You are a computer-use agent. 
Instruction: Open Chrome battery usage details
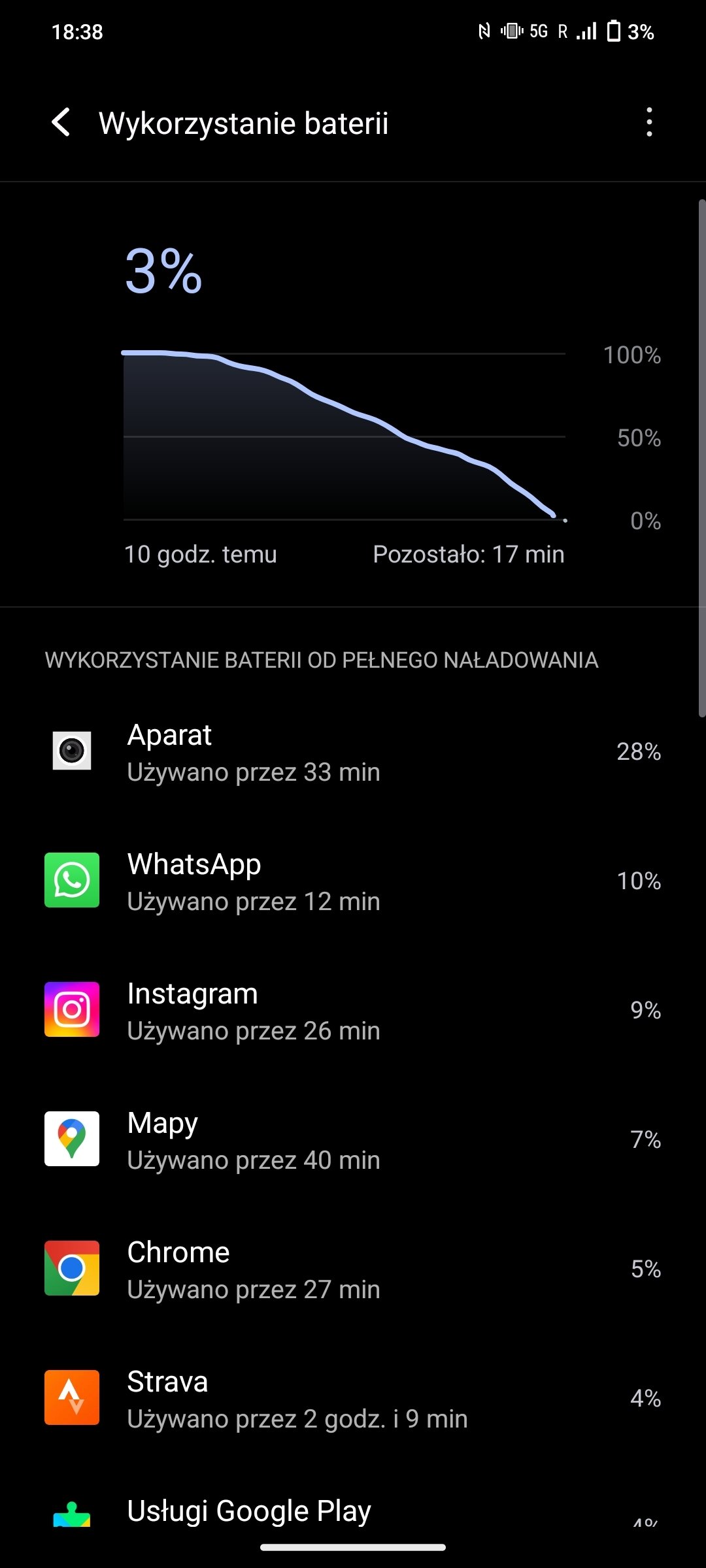coord(353,1269)
